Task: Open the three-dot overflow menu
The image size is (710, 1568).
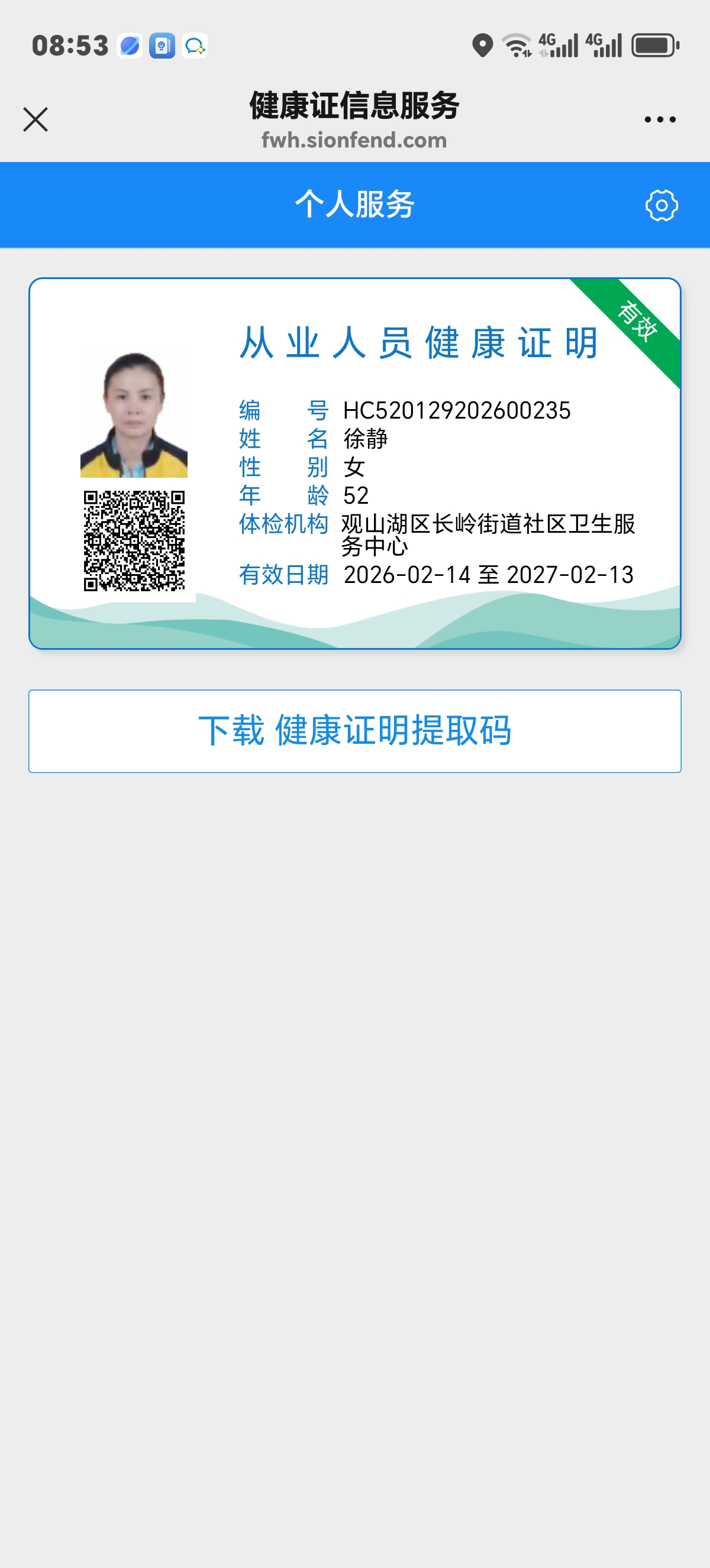Action: point(660,119)
